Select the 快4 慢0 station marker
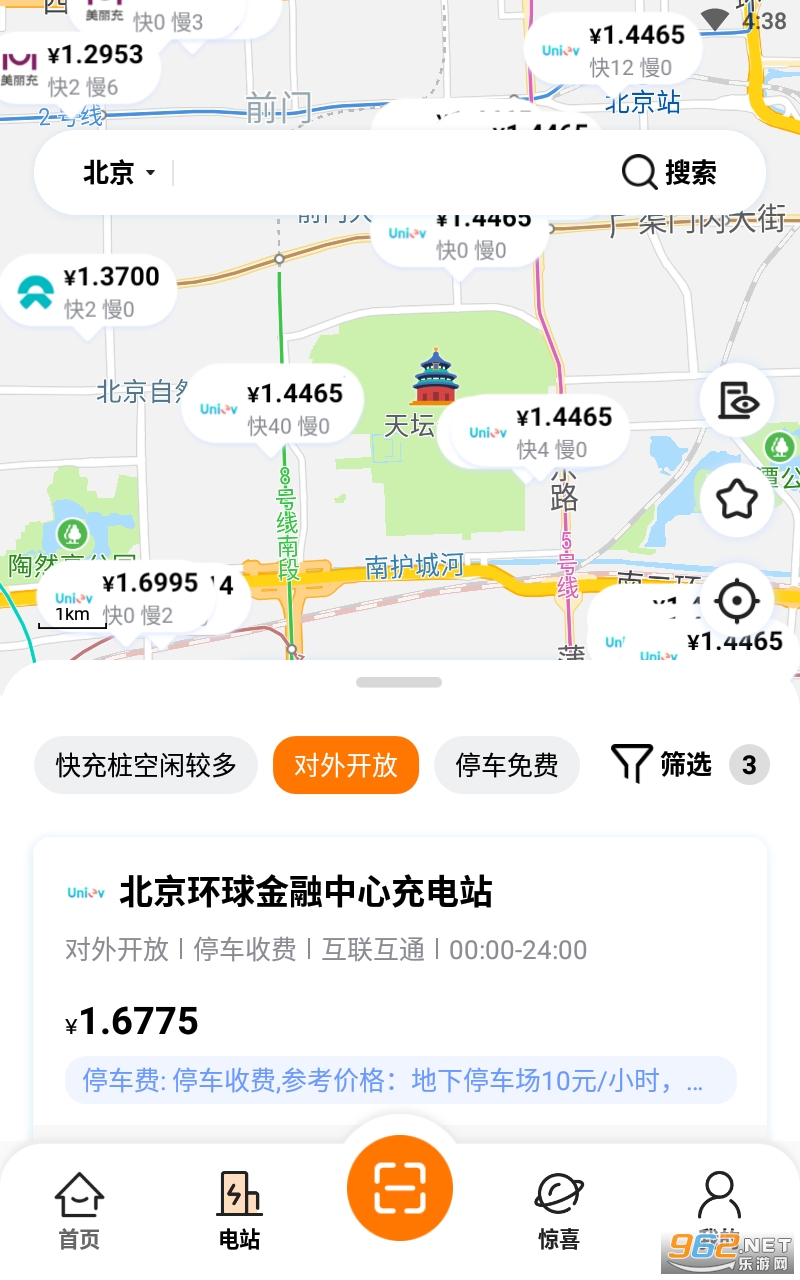This screenshot has height=1280, width=800. click(540, 432)
